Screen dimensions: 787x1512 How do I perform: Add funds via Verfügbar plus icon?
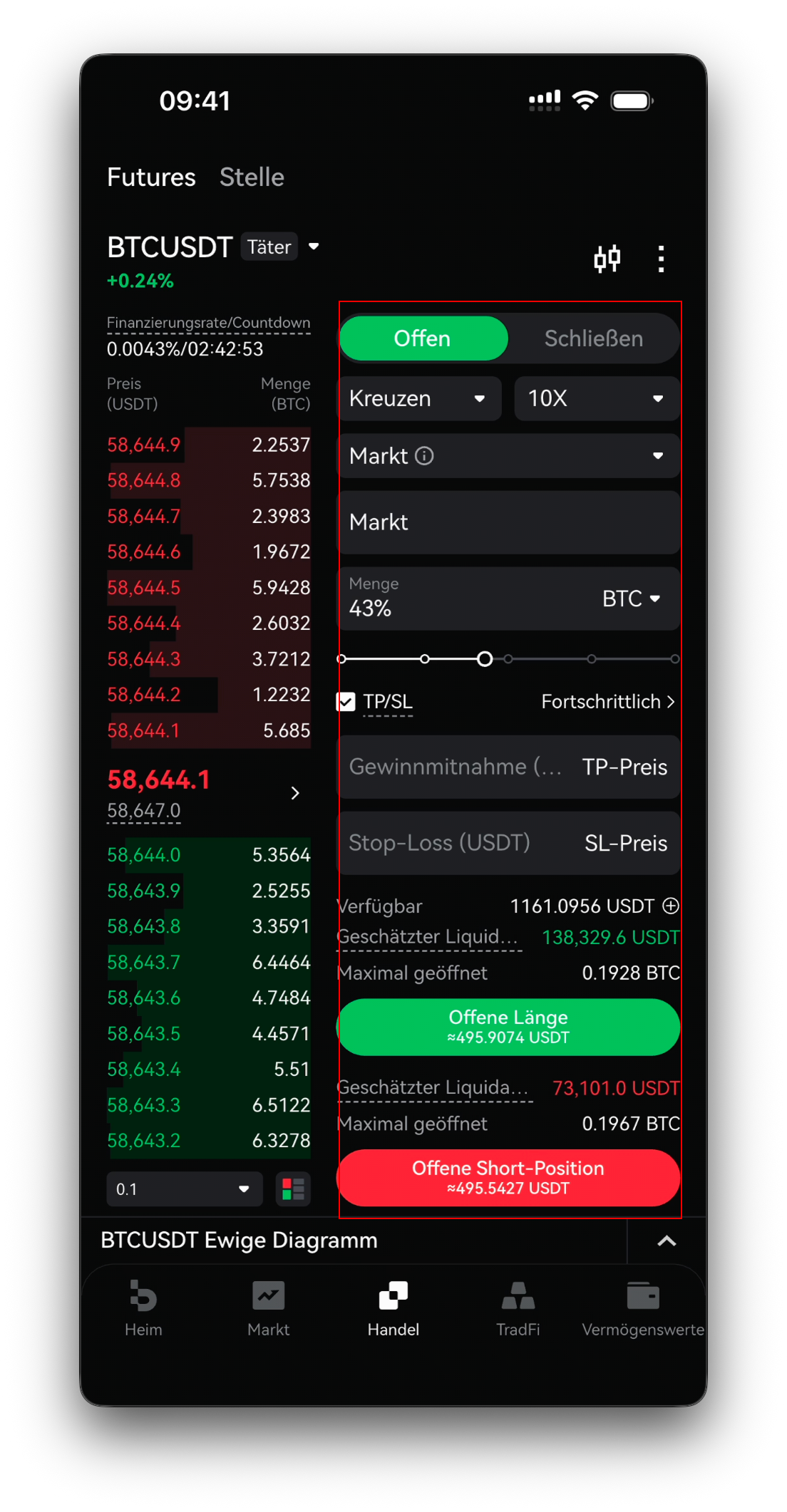[x=670, y=906]
